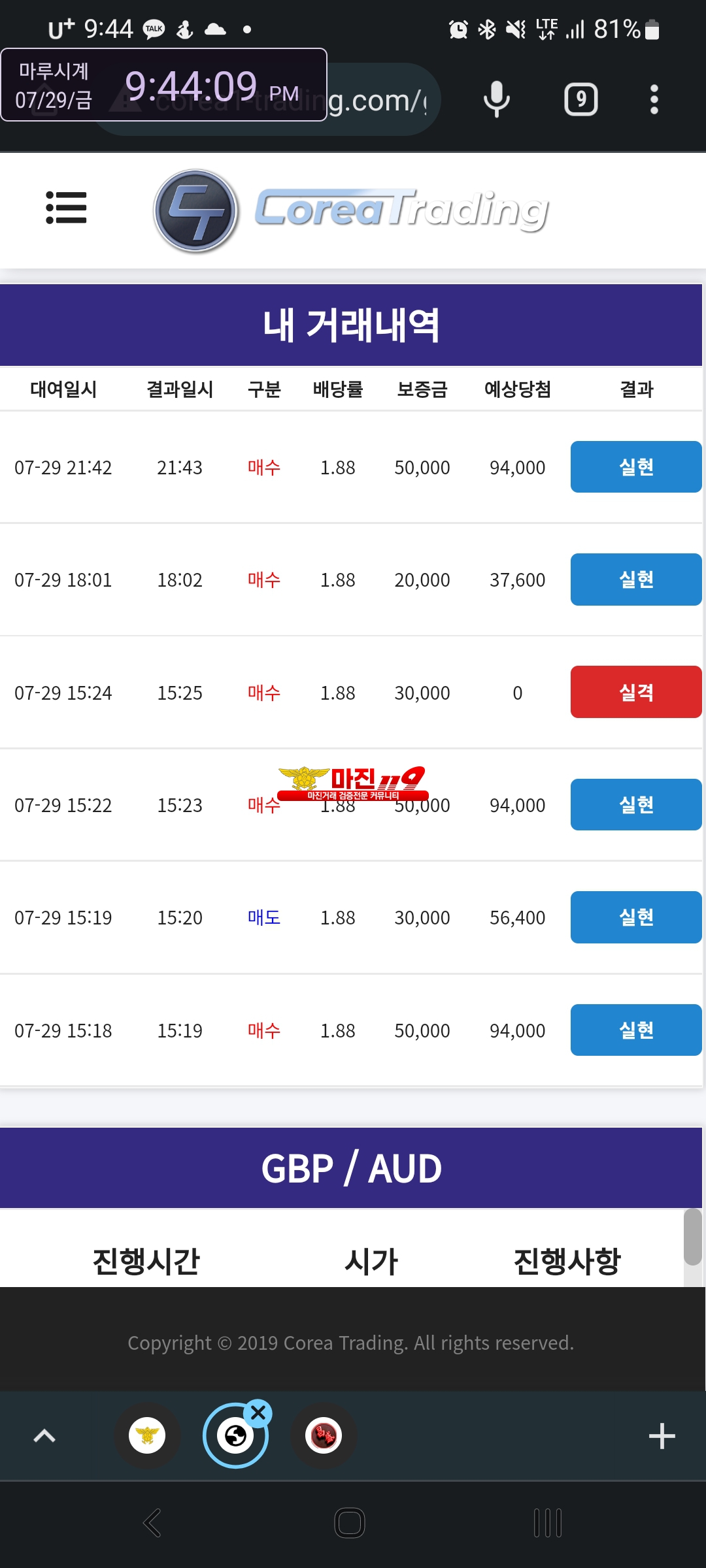Add a new tab with the plus icon

(x=662, y=1435)
